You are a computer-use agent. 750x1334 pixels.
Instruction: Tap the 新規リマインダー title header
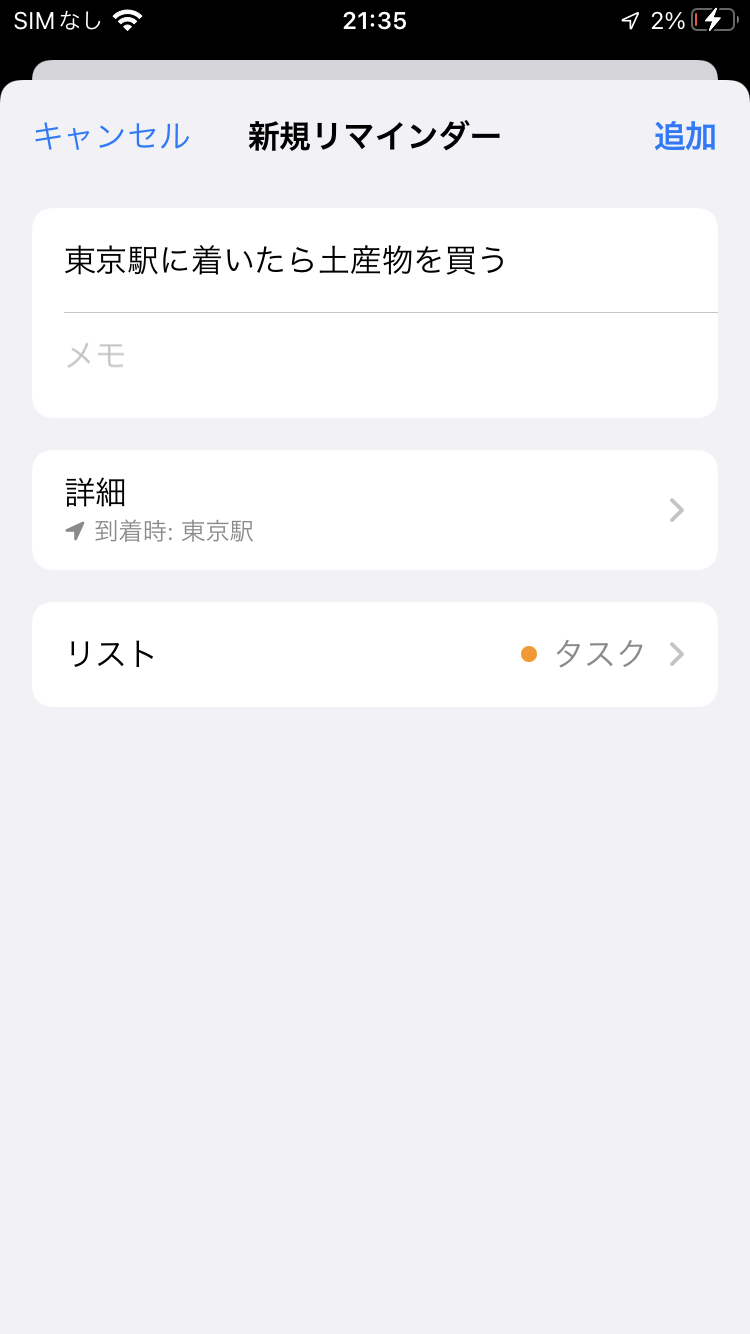374,136
